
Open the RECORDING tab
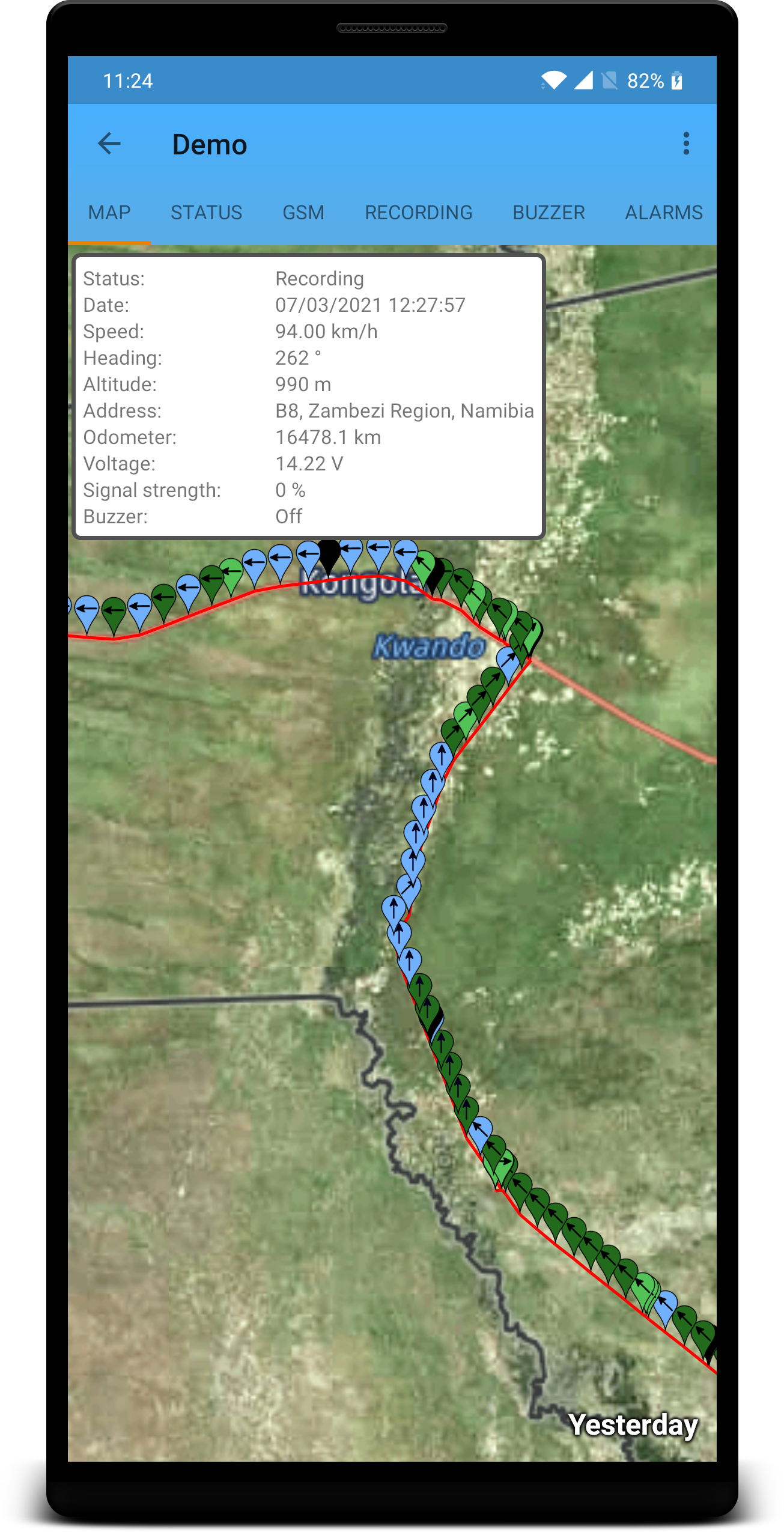[x=419, y=213]
